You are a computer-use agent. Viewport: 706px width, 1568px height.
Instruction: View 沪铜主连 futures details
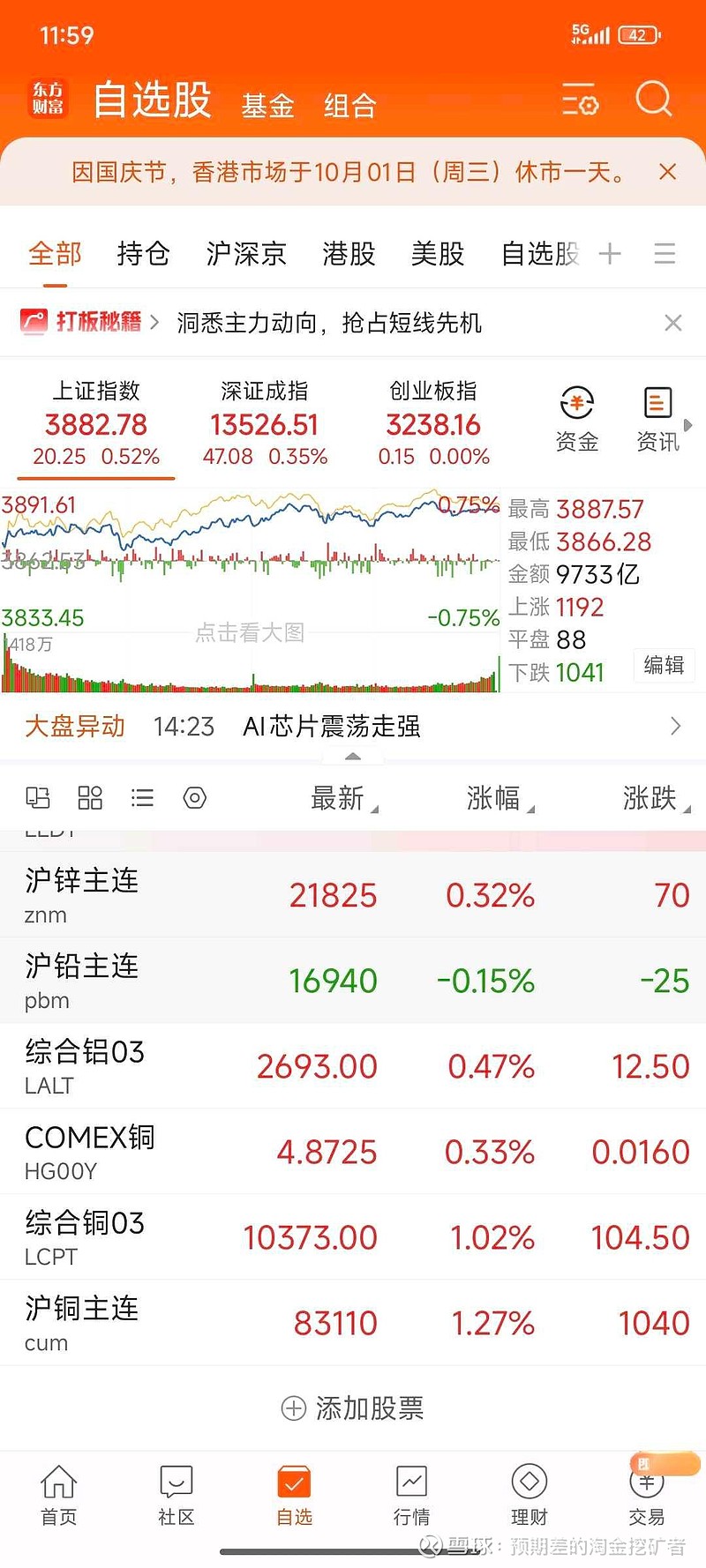[353, 1323]
